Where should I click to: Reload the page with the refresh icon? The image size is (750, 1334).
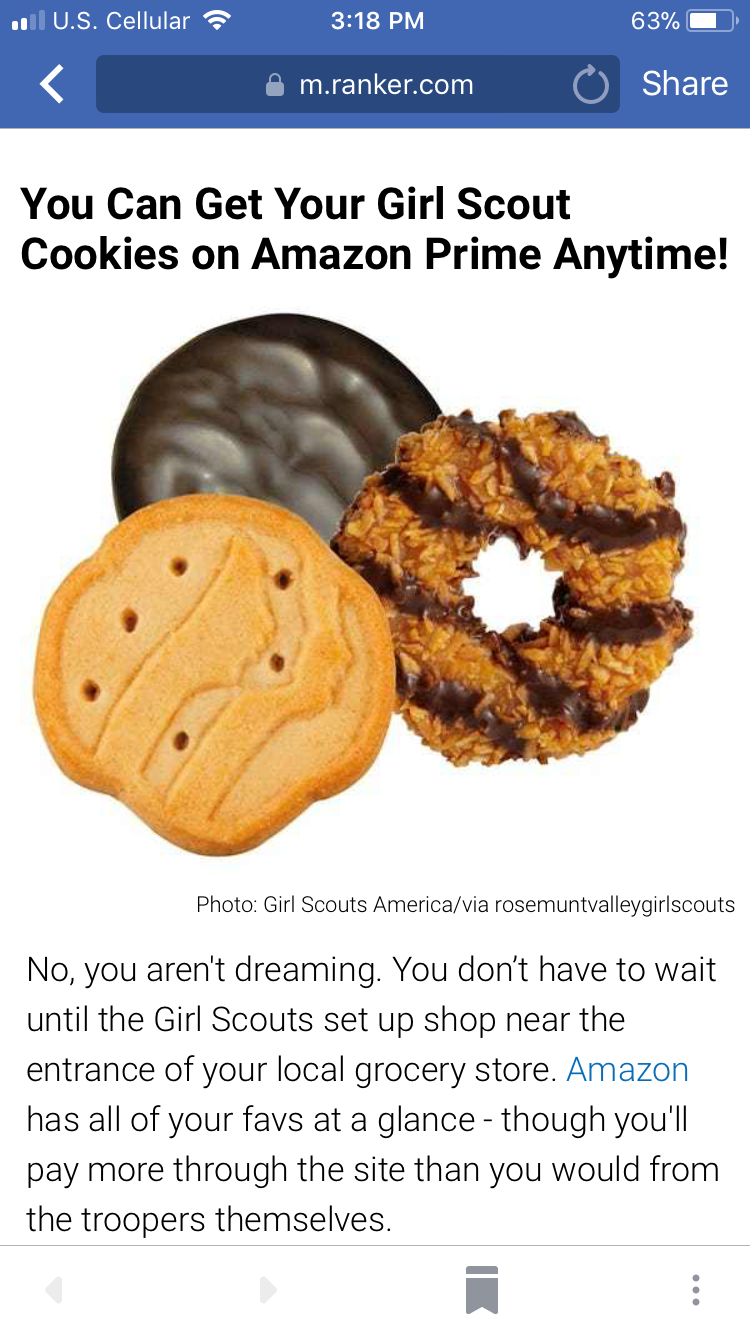point(590,85)
